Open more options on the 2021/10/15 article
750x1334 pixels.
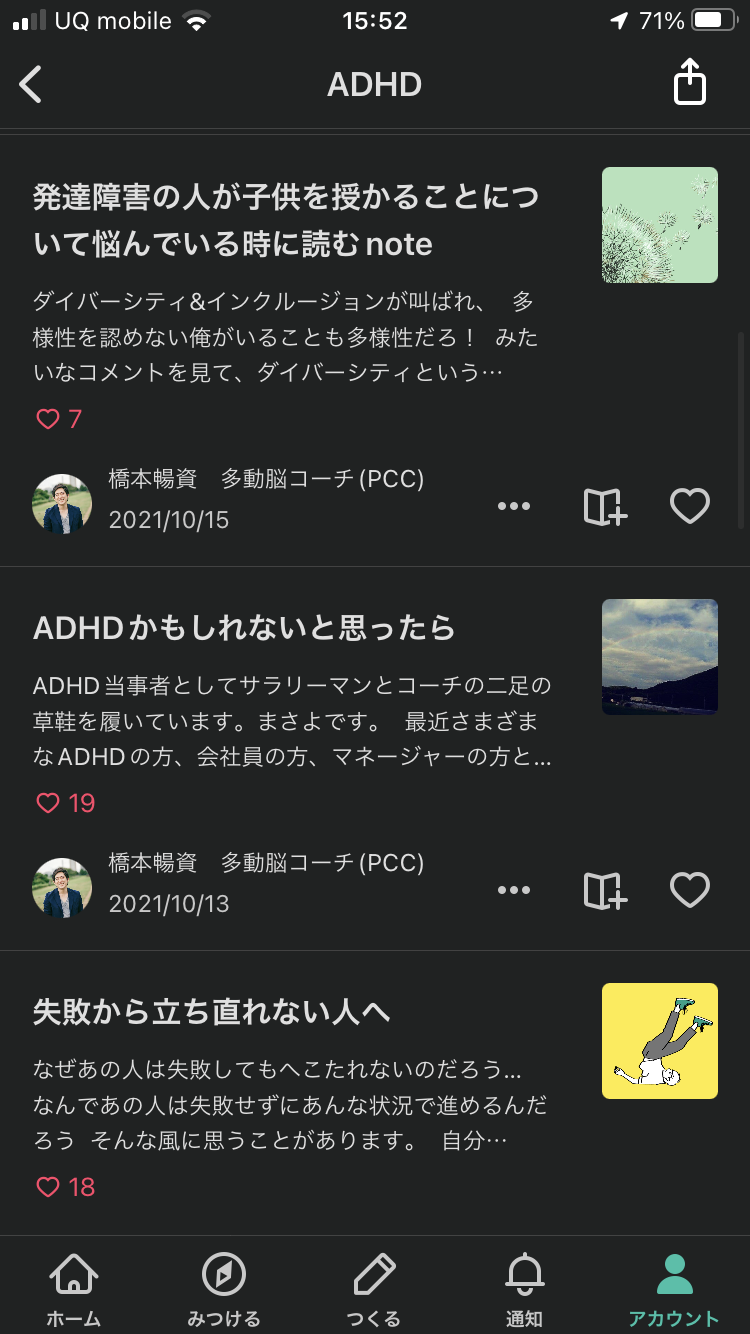514,506
